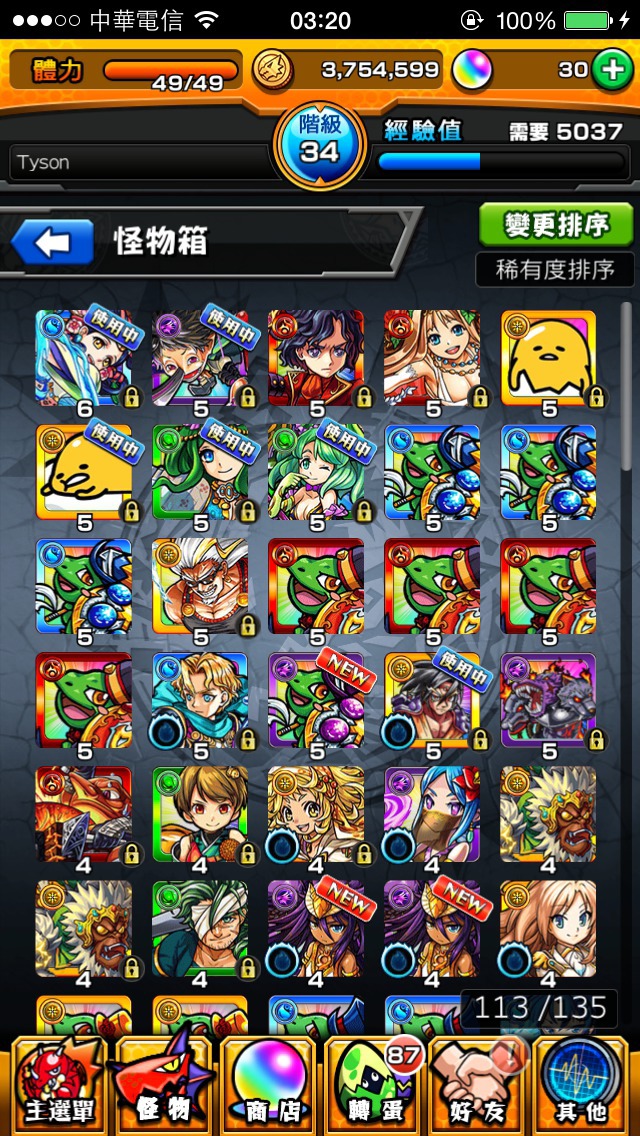Select the purple armored beast monster
640x1136 pixels.
click(x=547, y=701)
